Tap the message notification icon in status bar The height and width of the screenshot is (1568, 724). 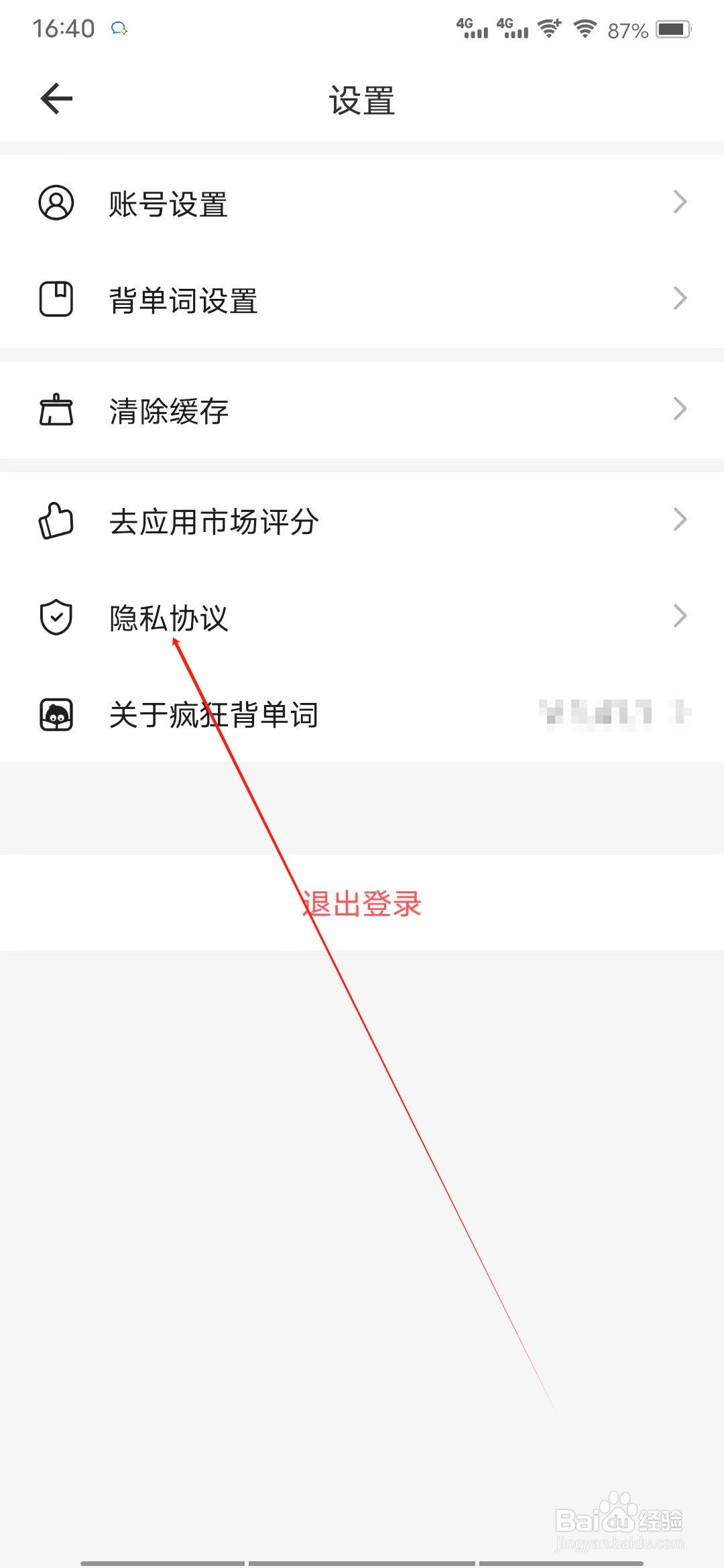(x=118, y=28)
